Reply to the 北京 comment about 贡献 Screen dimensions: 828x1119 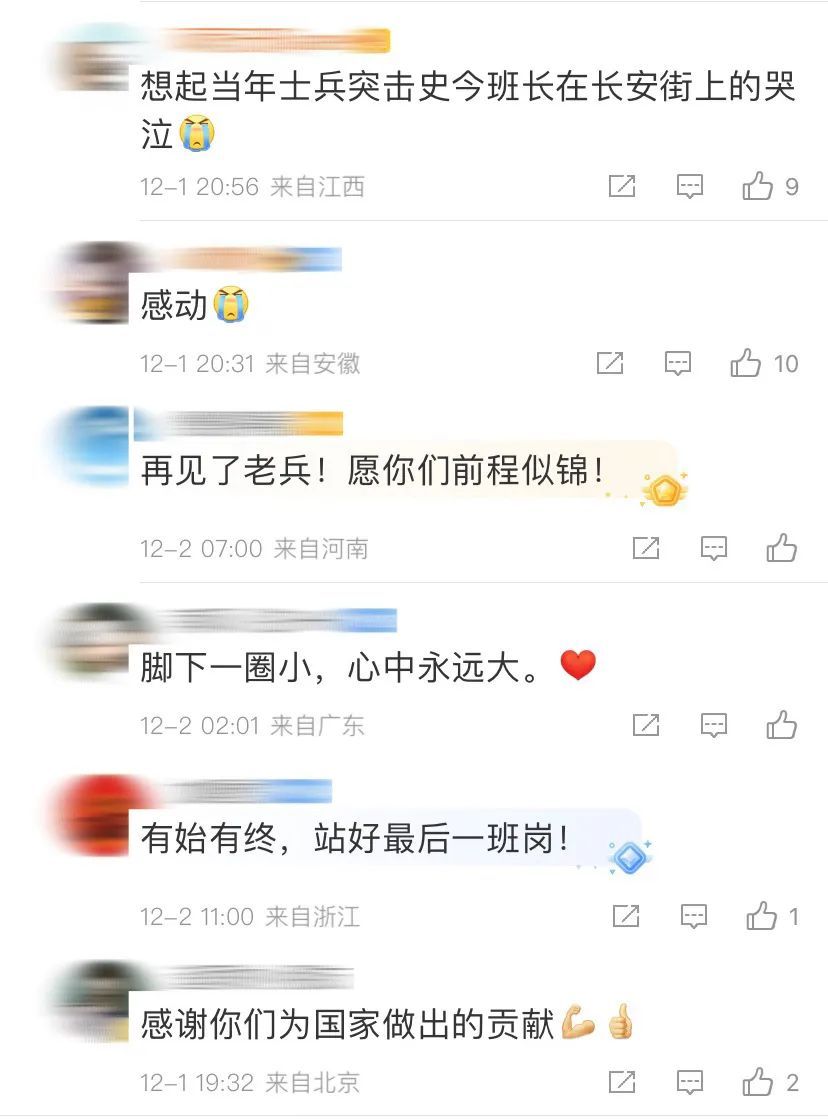coord(690,1082)
